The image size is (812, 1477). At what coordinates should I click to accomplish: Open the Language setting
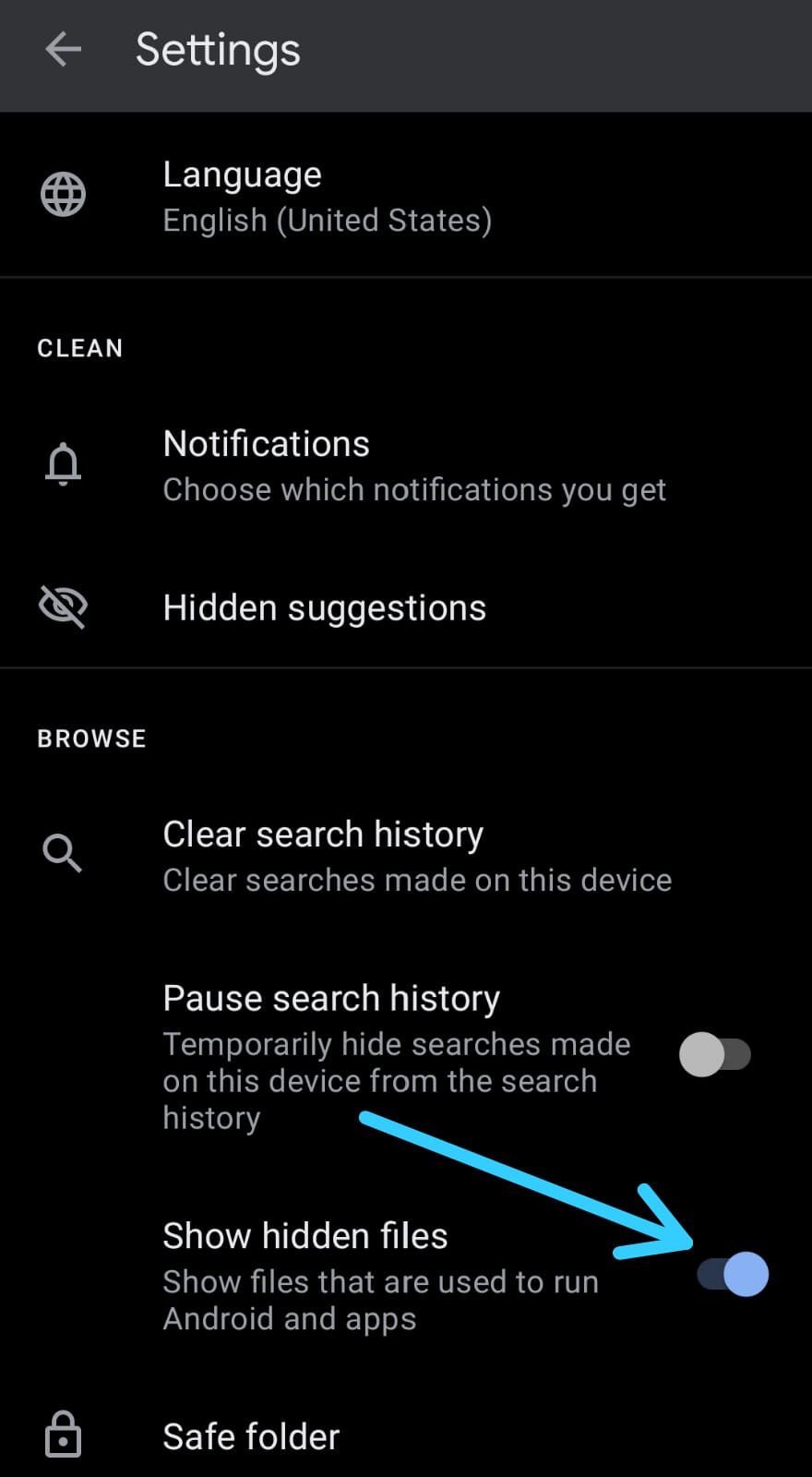pyautogui.click(x=406, y=196)
